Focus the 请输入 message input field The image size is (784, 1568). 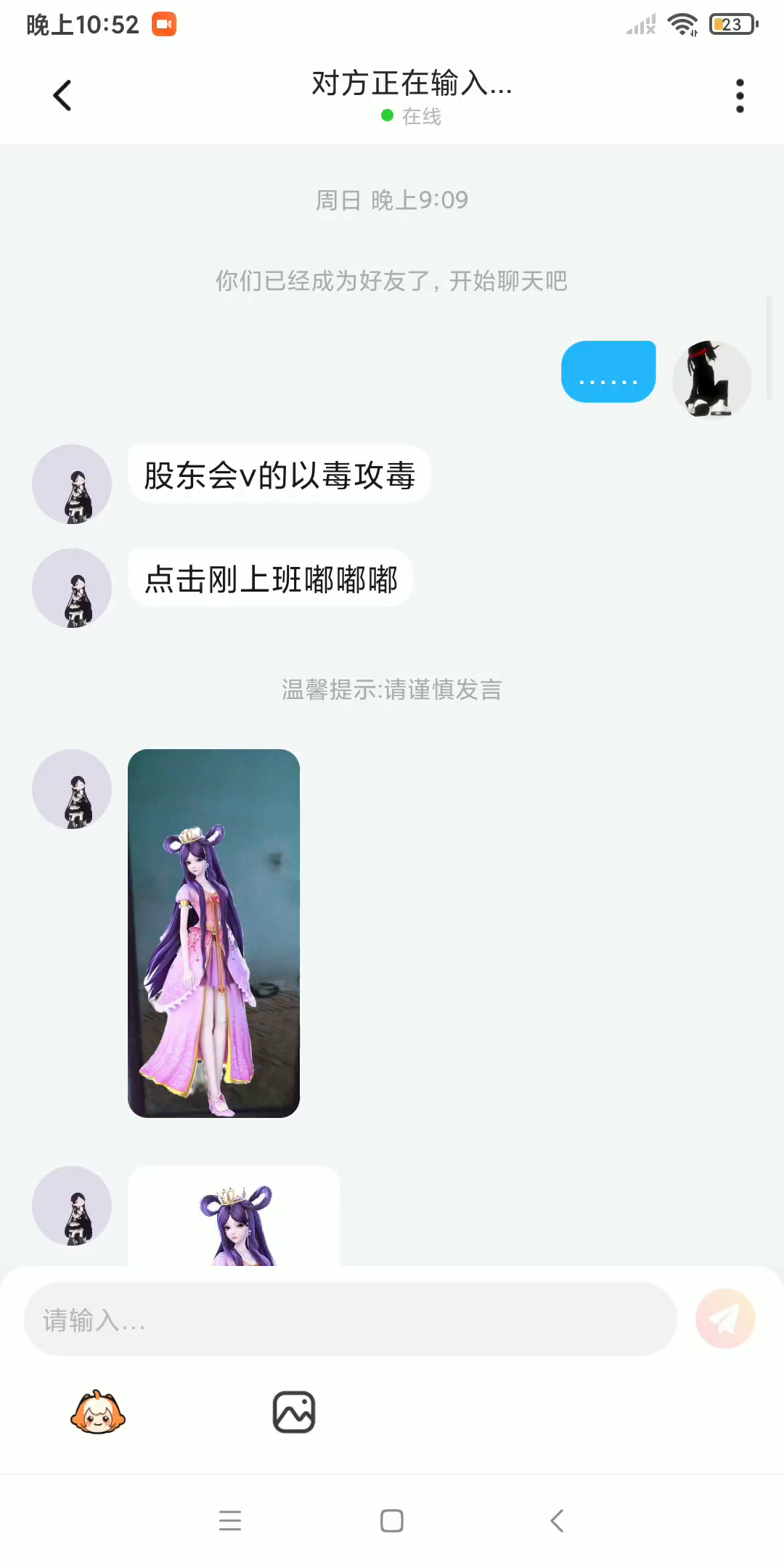click(350, 1319)
